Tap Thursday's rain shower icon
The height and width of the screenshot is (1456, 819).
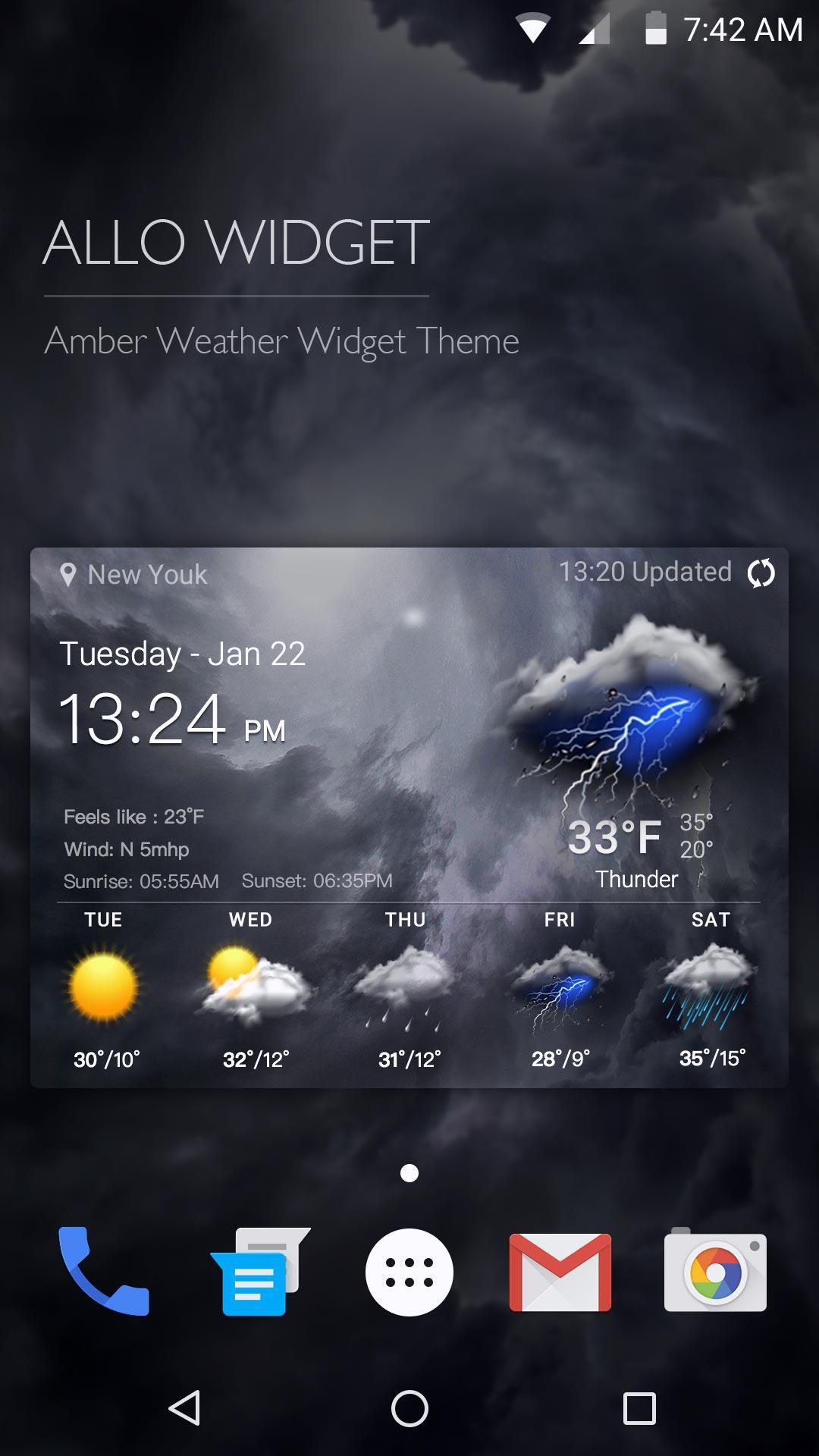click(x=407, y=986)
